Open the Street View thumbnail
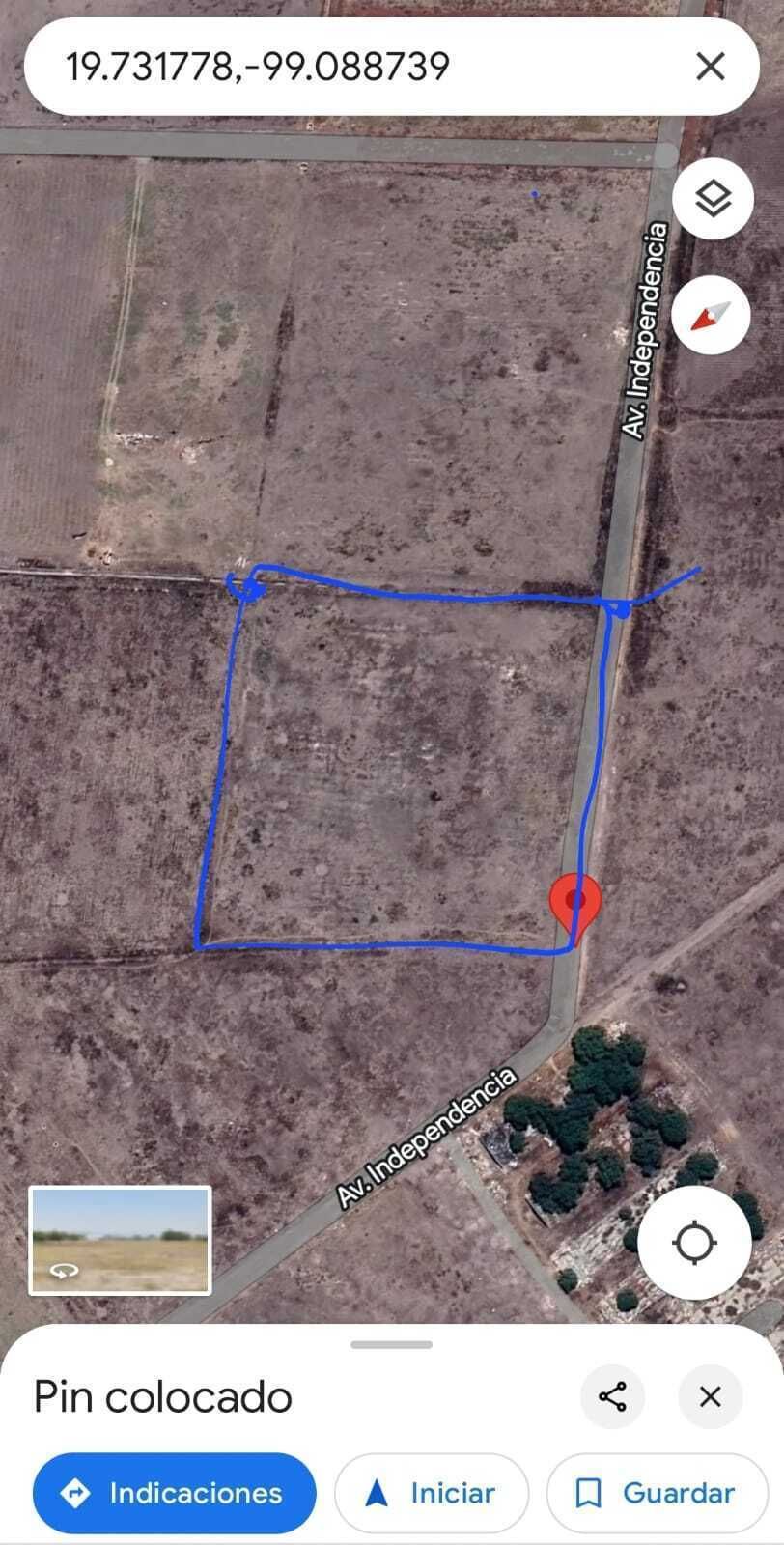The width and height of the screenshot is (784, 1545). pyautogui.click(x=121, y=1240)
